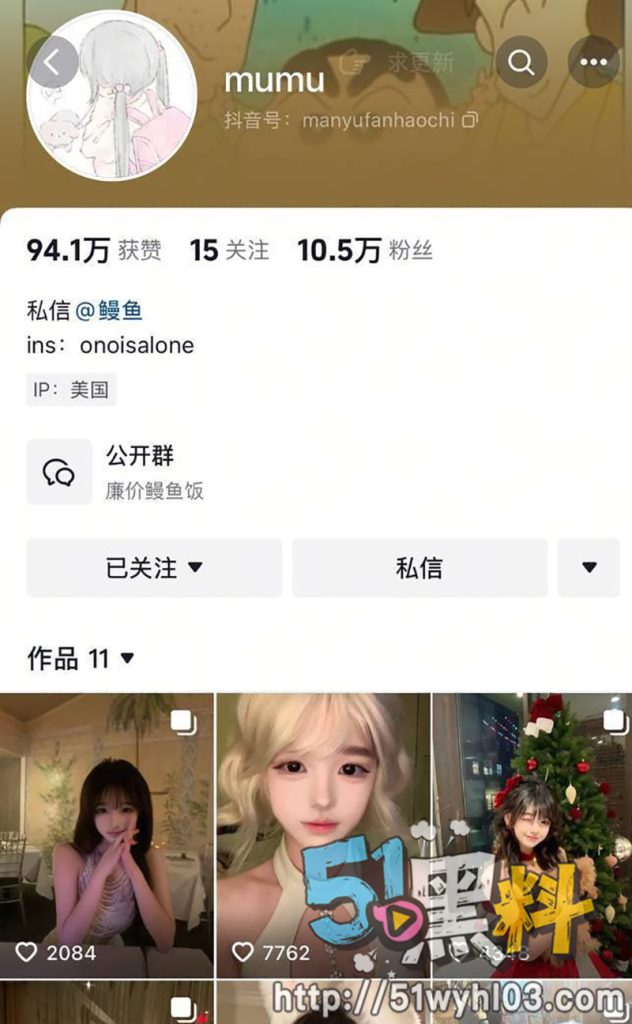The image size is (632, 1024).
Task: Open the @鳗鱼 mention link
Action: tap(108, 310)
